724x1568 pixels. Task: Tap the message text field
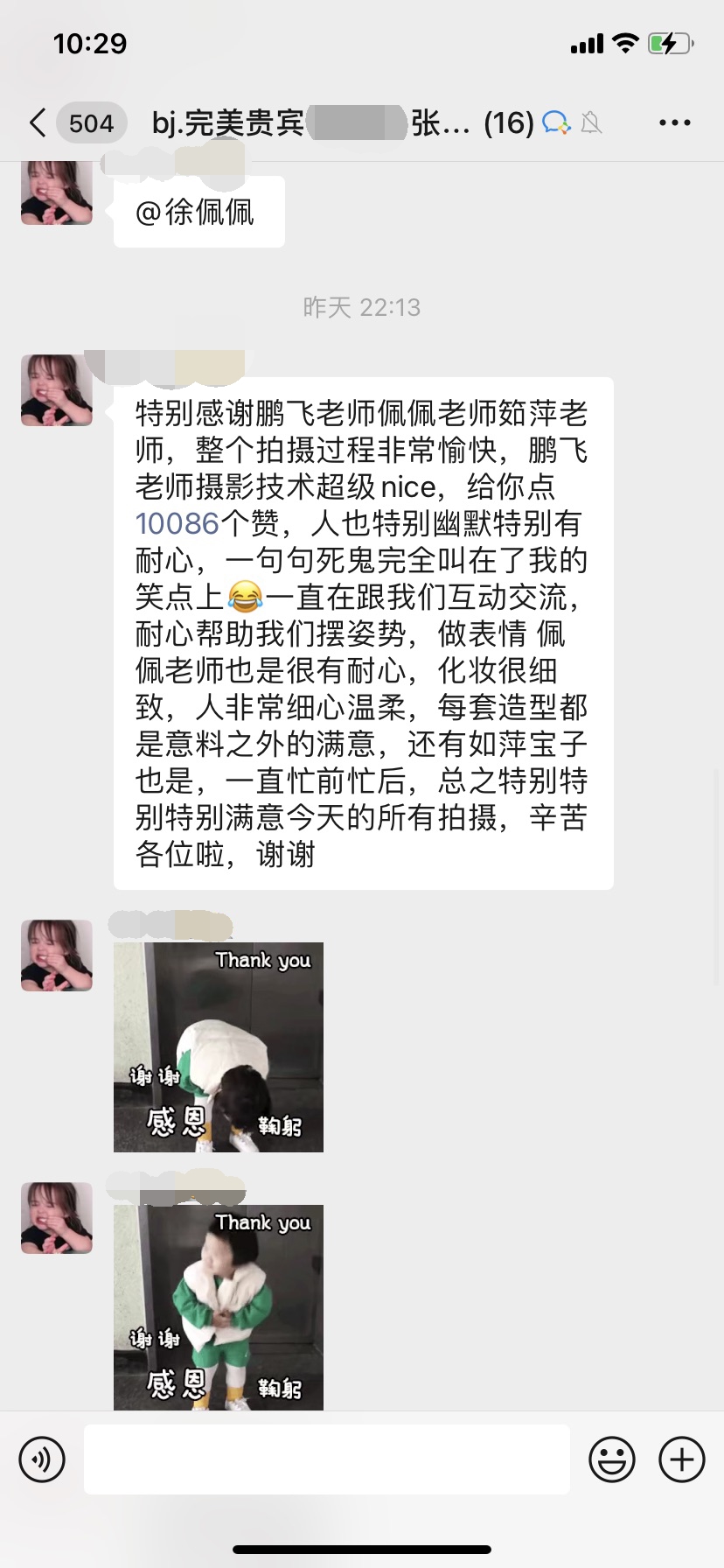coord(327,1459)
